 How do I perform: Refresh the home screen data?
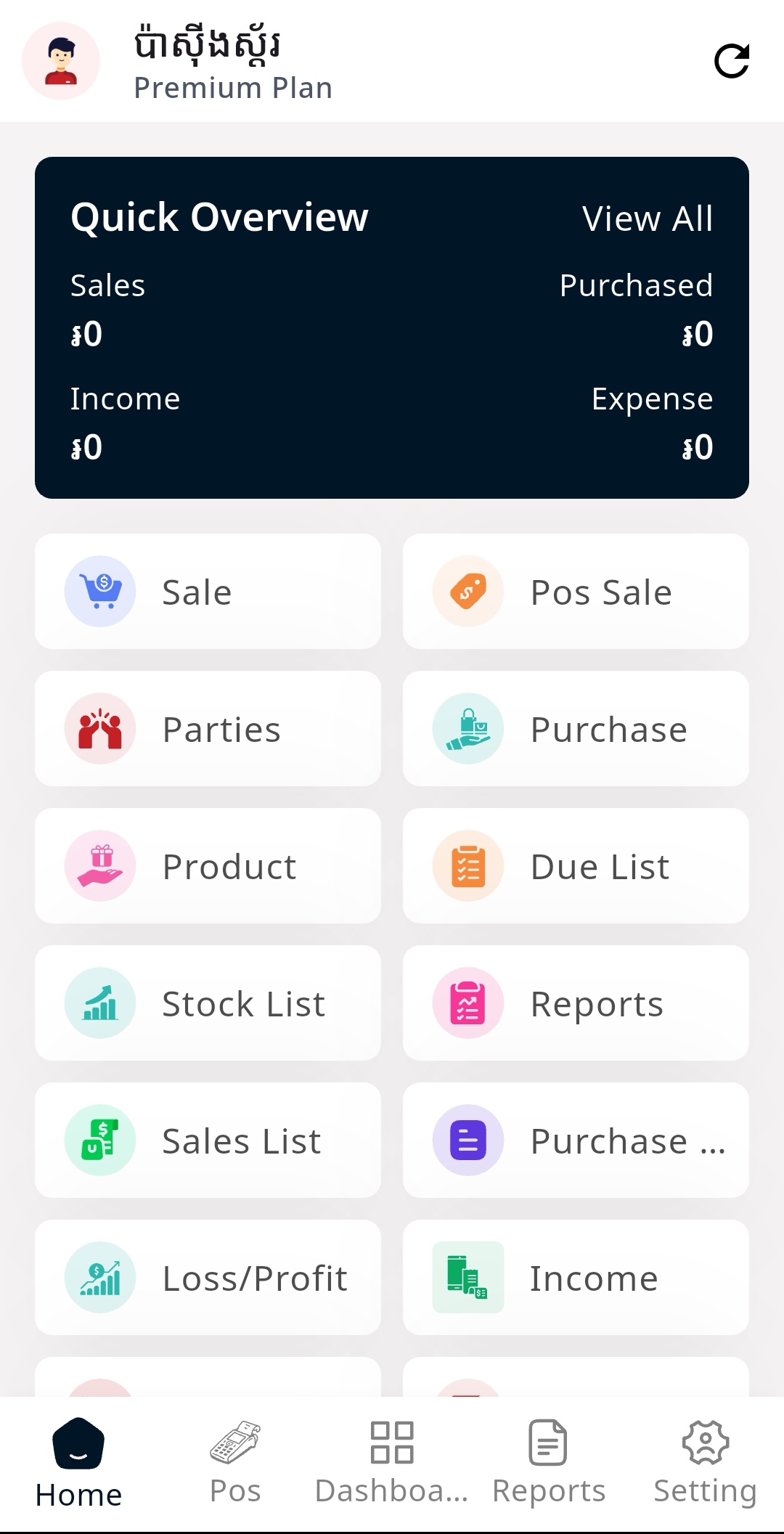tap(731, 61)
